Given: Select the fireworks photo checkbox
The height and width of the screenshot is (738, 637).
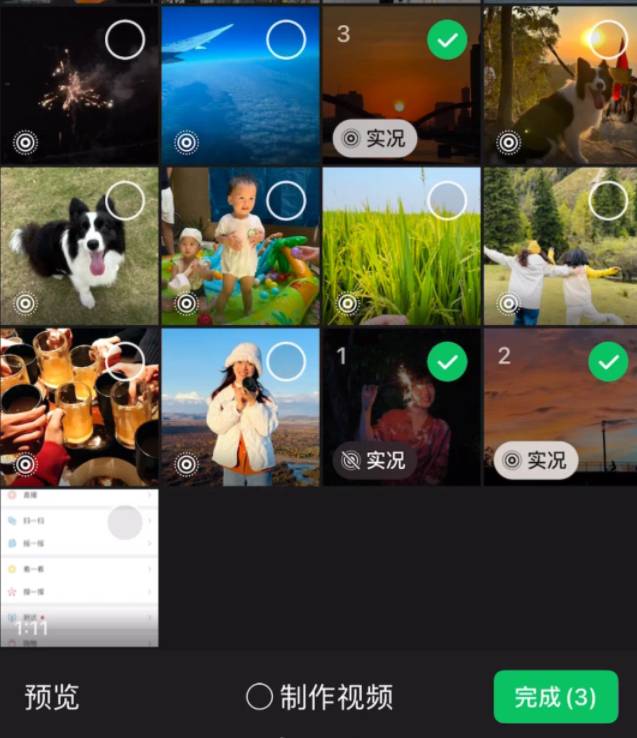Looking at the screenshot, I should point(124,40).
